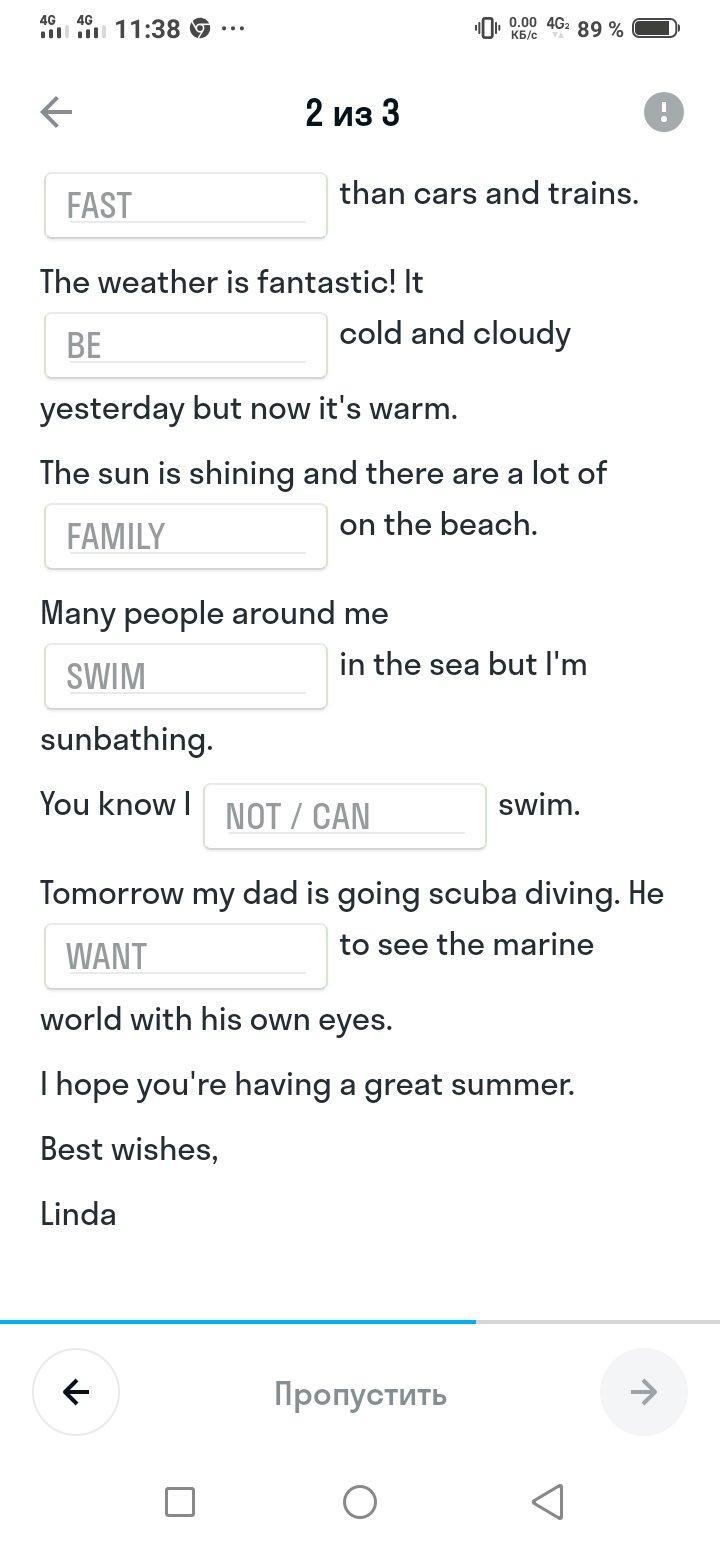Viewport: 720px width, 1544px height.
Task: Select the BE answer field
Action: click(186, 346)
